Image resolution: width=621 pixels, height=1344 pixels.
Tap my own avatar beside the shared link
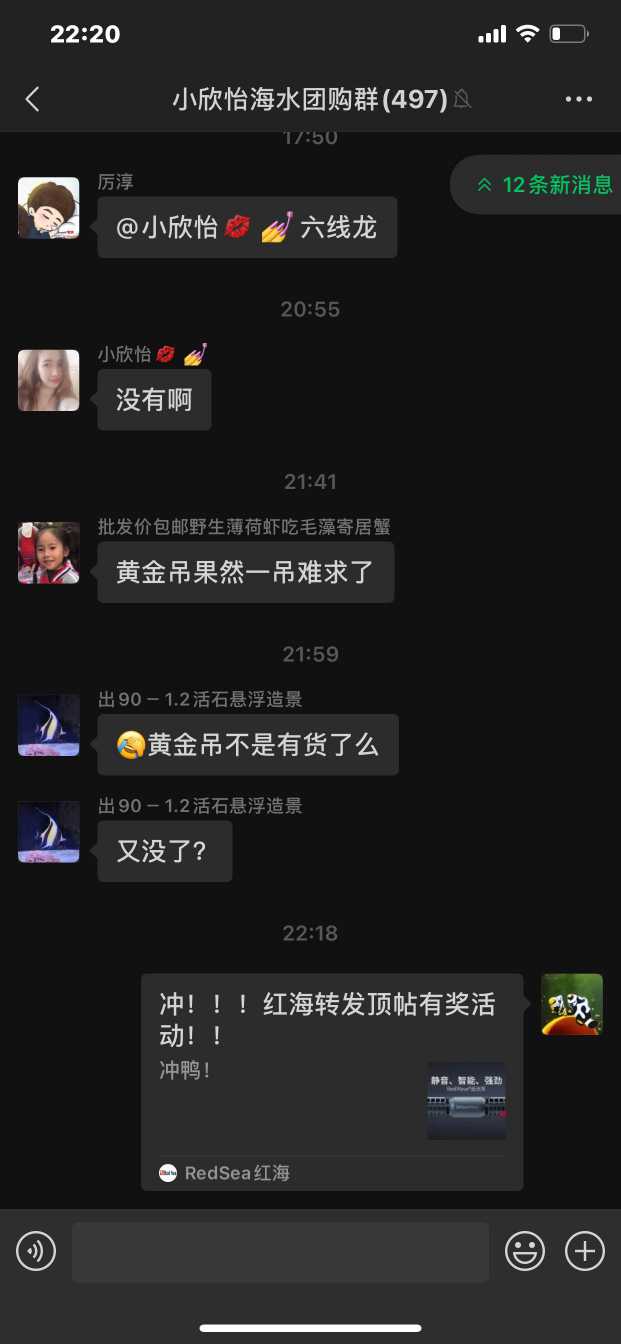[x=572, y=1004]
